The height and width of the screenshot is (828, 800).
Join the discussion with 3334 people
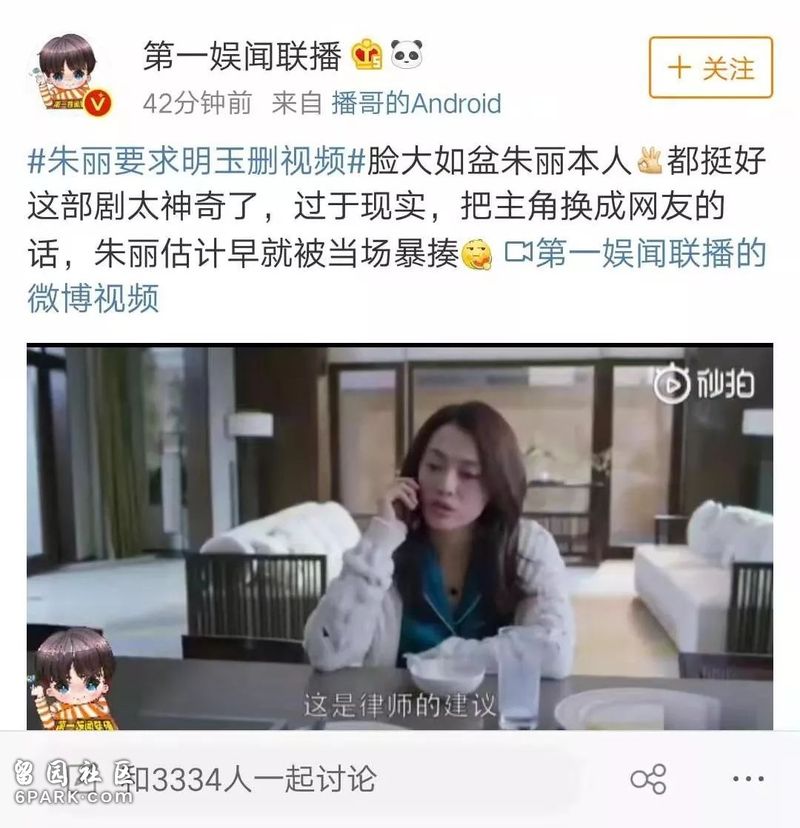click(x=250, y=779)
